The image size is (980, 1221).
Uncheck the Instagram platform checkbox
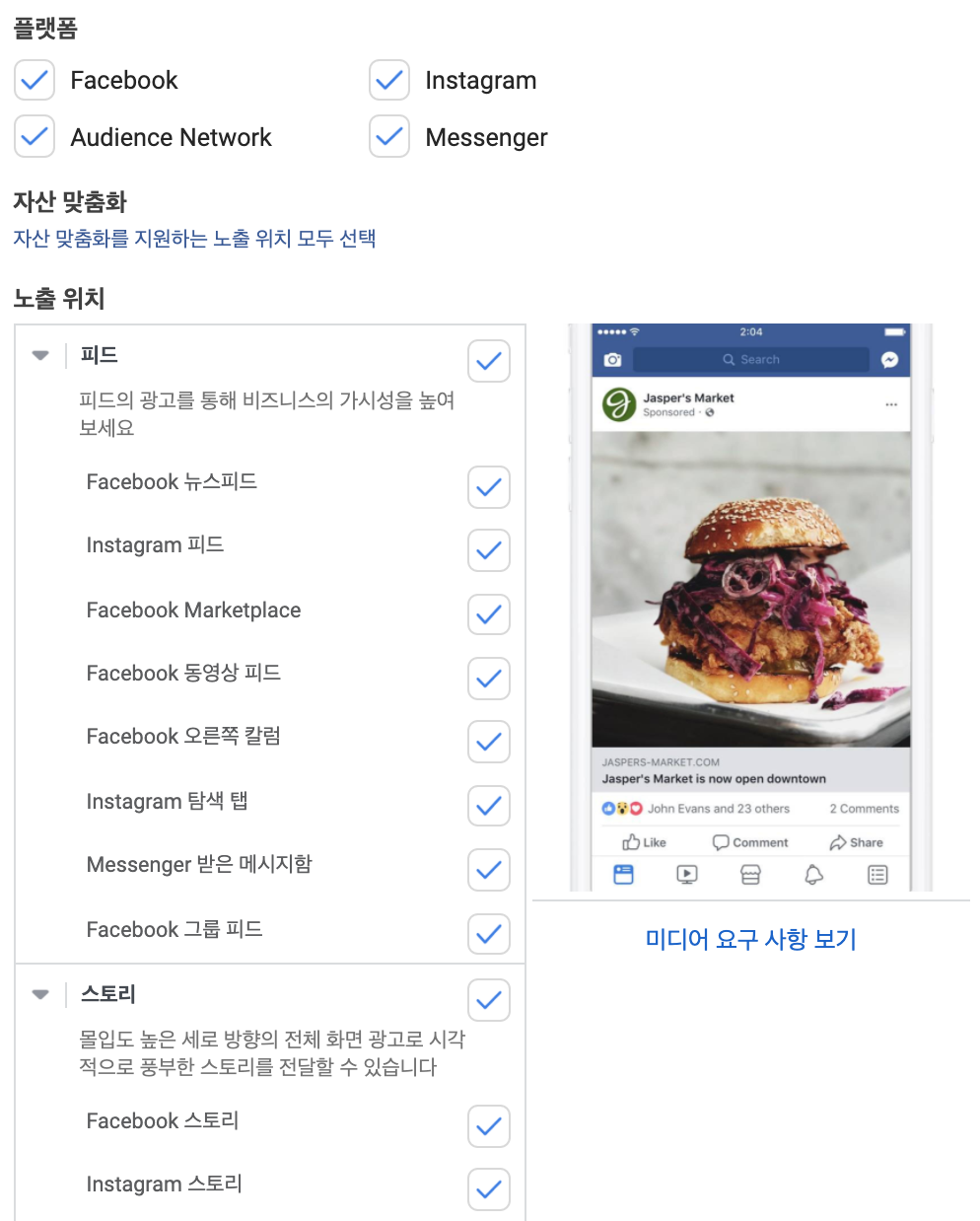tap(389, 80)
